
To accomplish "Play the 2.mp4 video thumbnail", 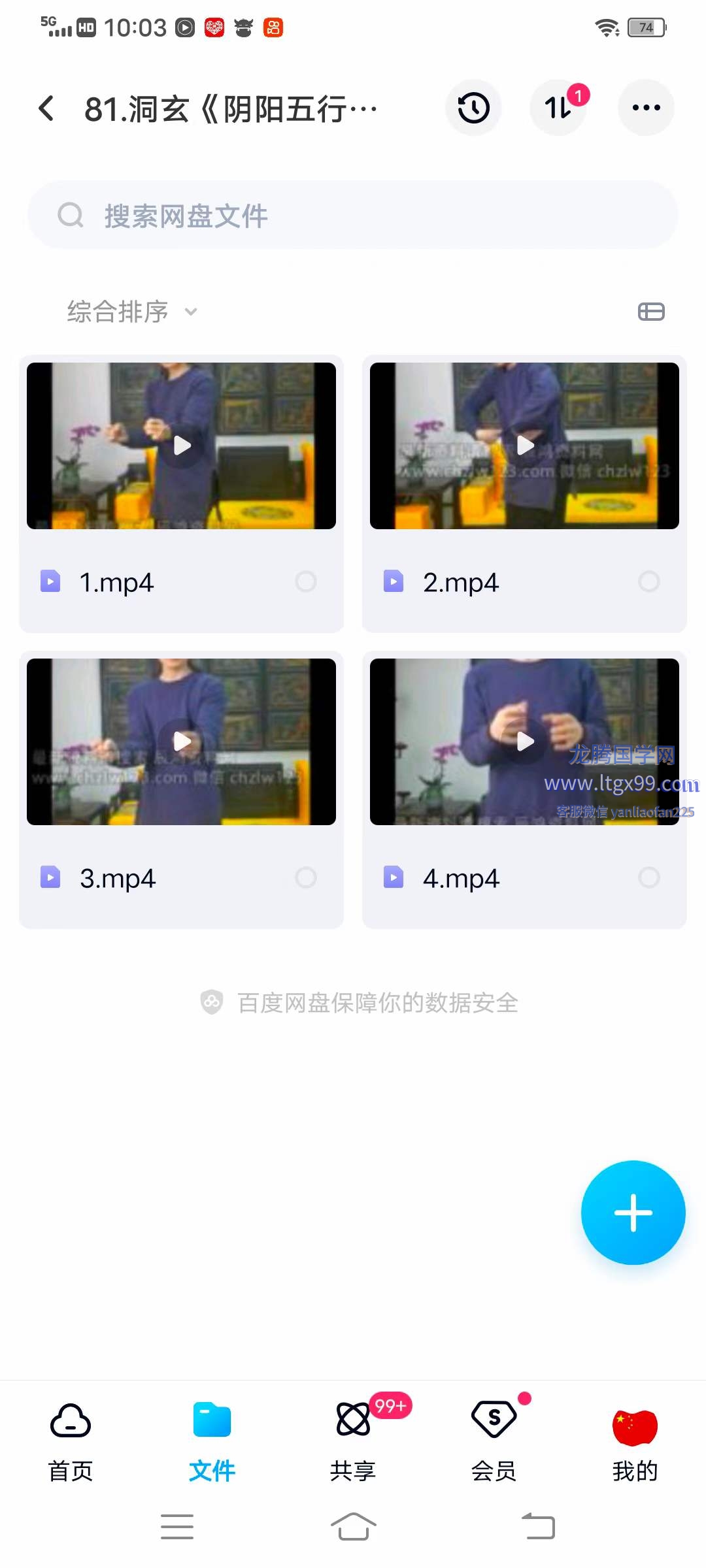I will tap(525, 446).
